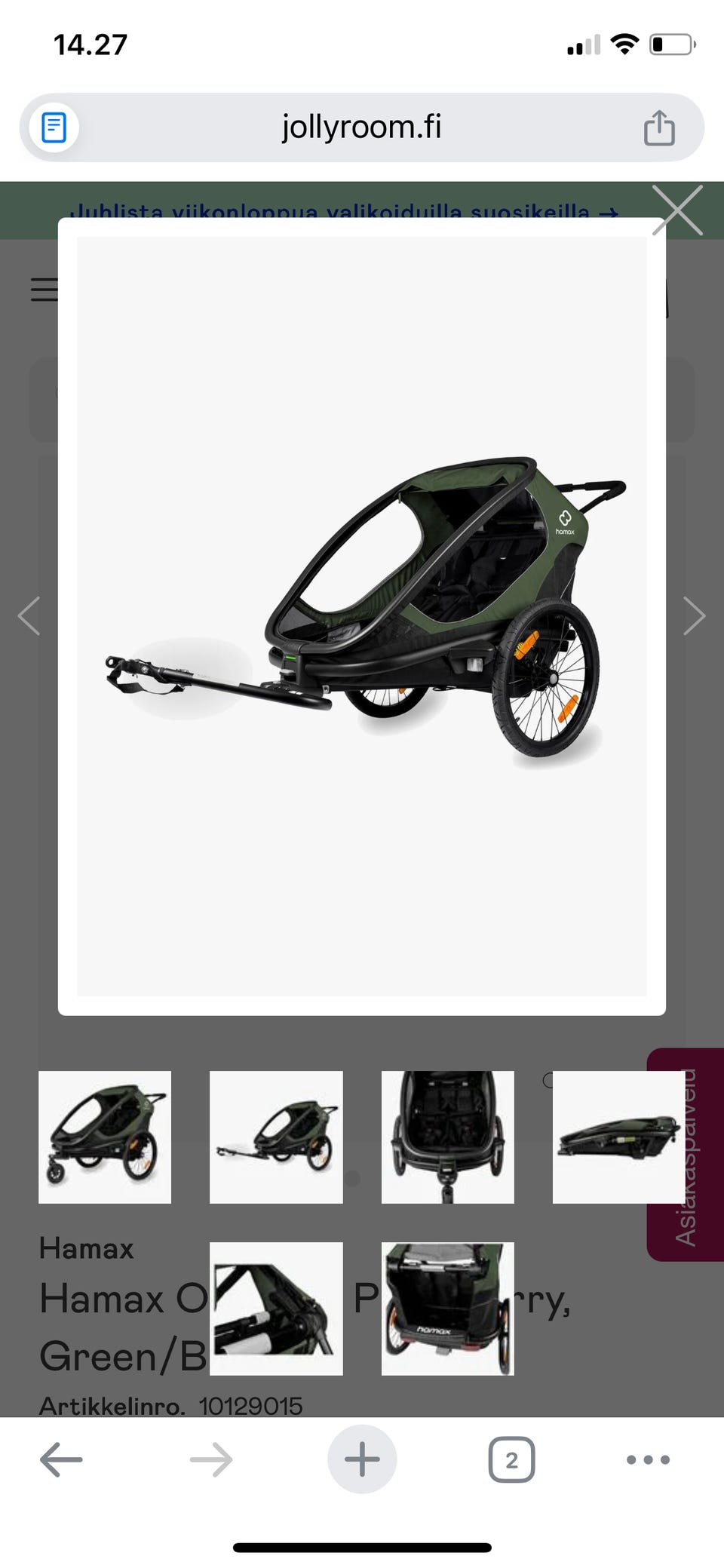Image resolution: width=724 pixels, height=1568 pixels.
Task: Tap the jollyroom.fi address bar
Action: pos(361,127)
